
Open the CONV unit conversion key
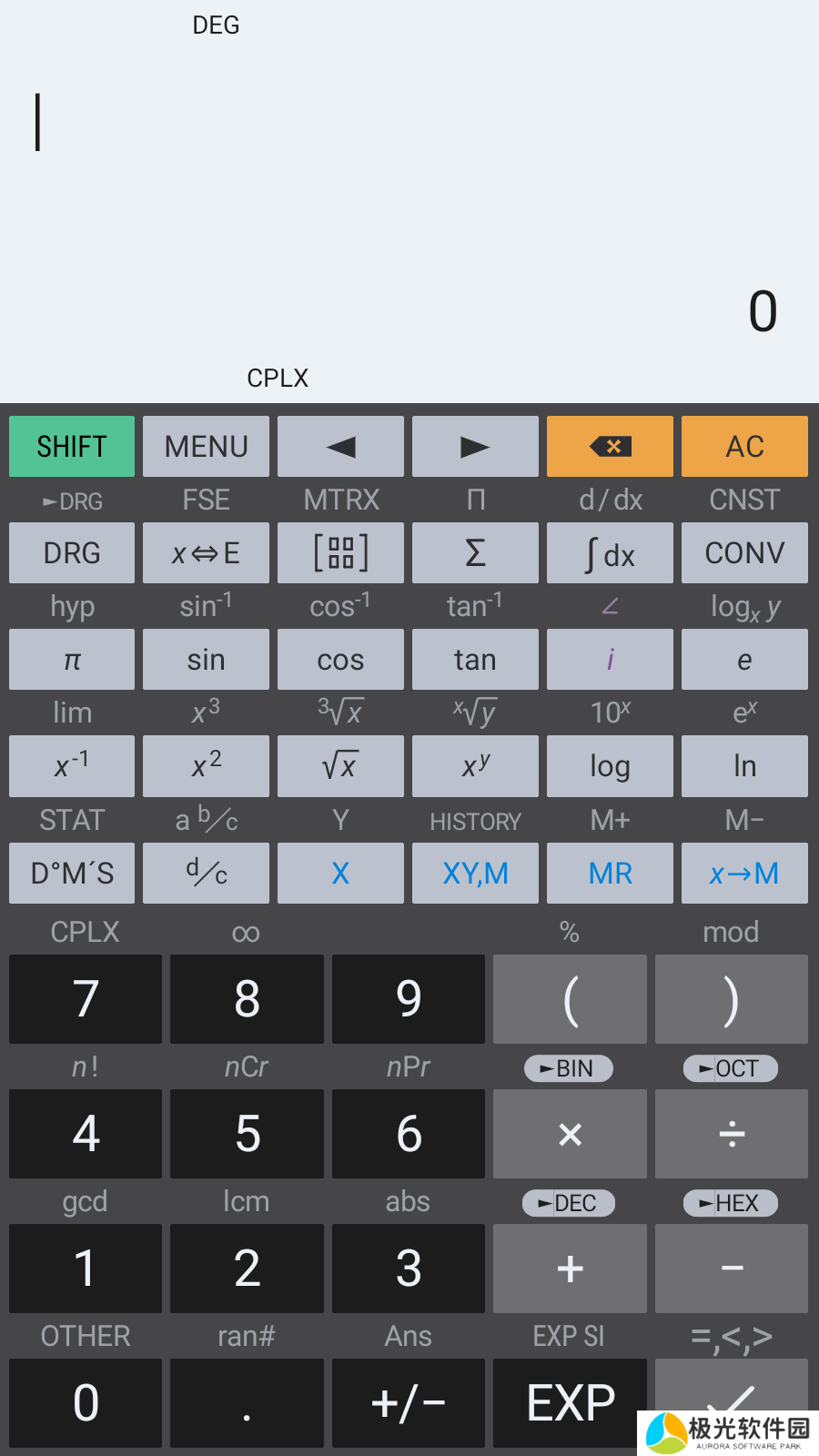pos(744,552)
